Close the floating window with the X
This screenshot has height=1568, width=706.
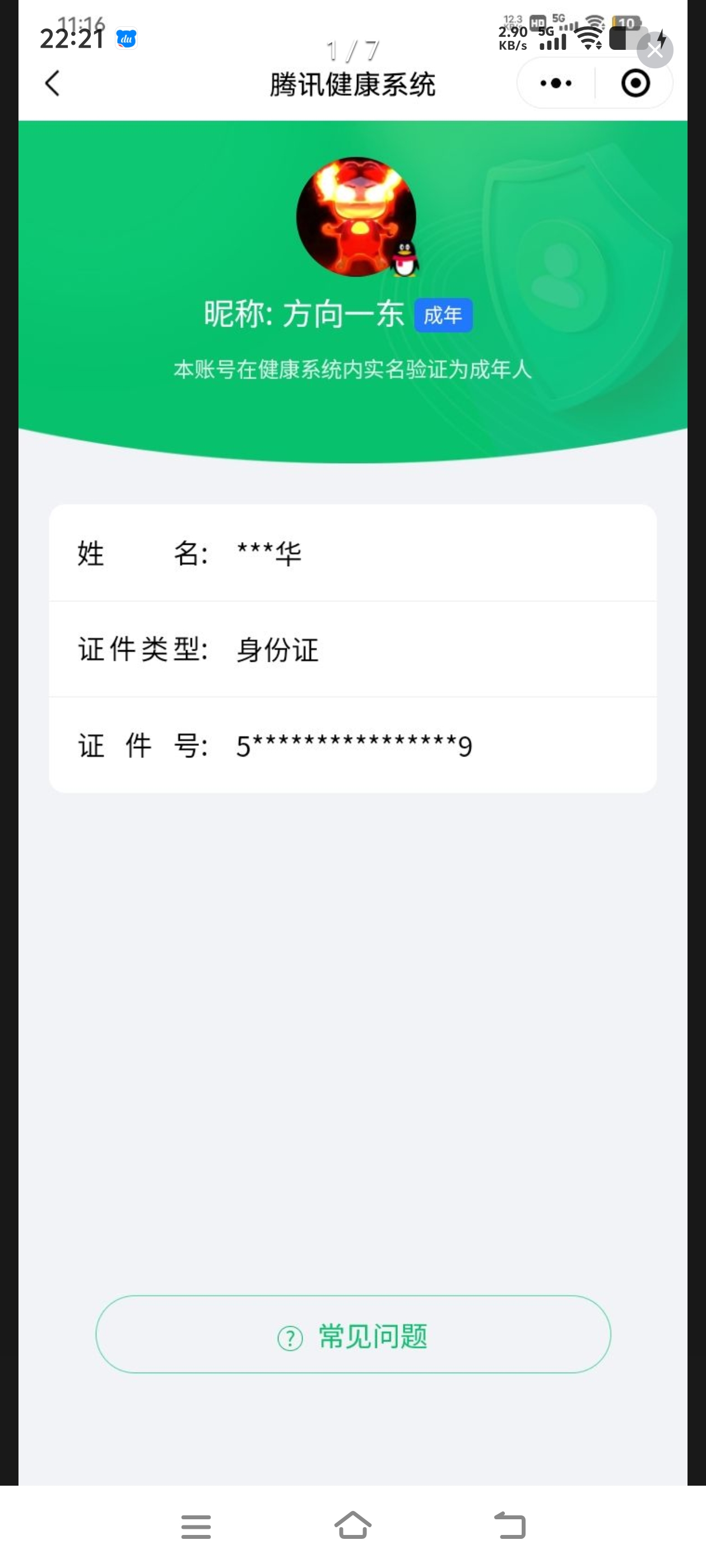point(656,51)
